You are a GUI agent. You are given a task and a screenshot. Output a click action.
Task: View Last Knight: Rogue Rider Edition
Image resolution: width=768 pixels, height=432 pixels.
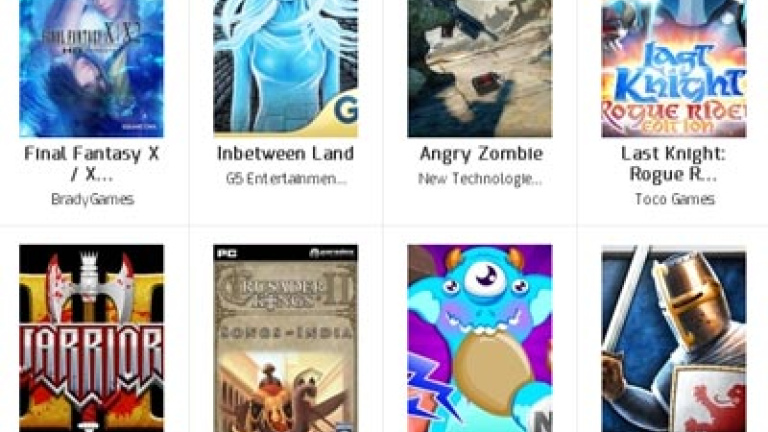pos(673,70)
